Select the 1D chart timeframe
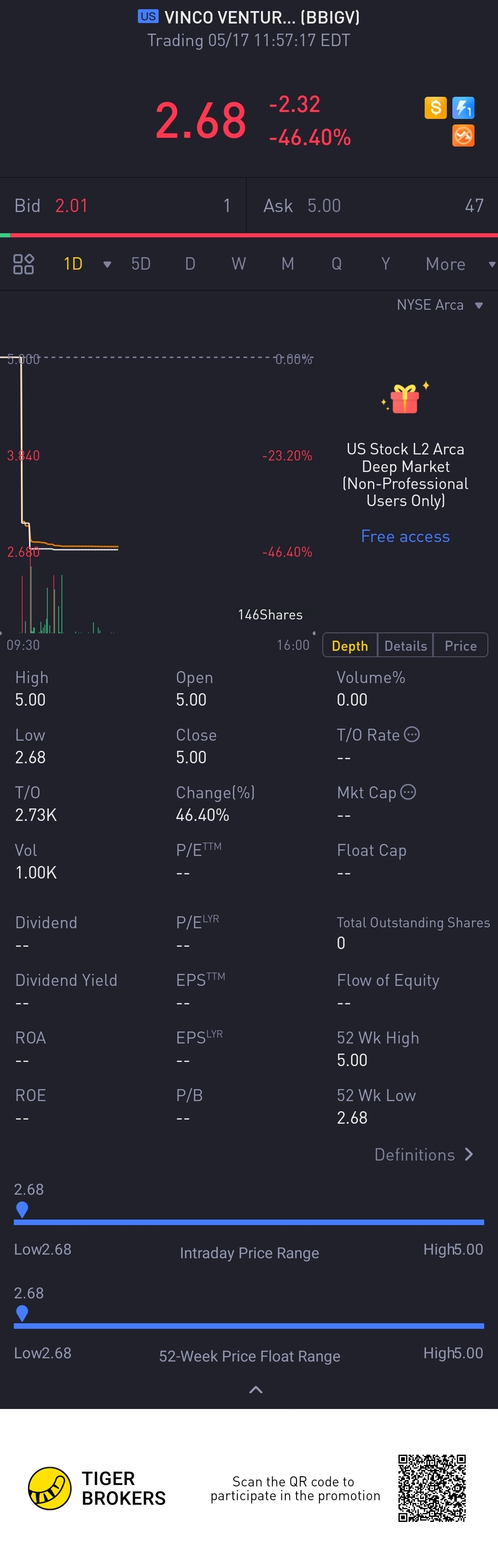 (73, 264)
